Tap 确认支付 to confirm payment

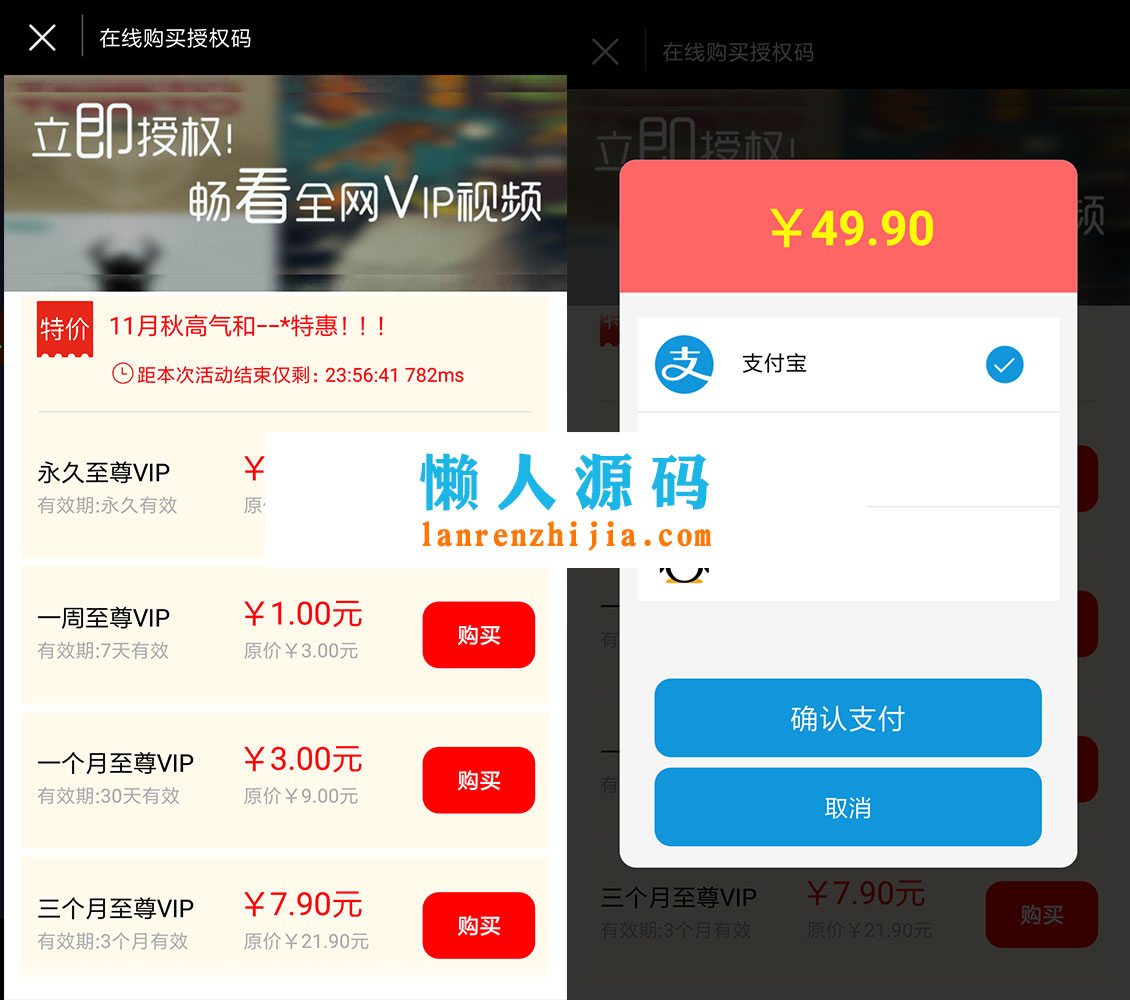pyautogui.click(x=847, y=718)
